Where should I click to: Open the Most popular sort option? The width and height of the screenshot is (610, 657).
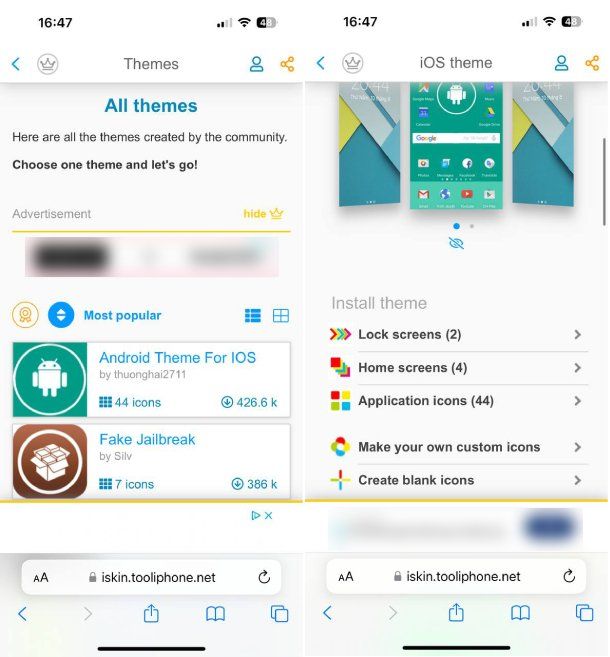(x=121, y=315)
